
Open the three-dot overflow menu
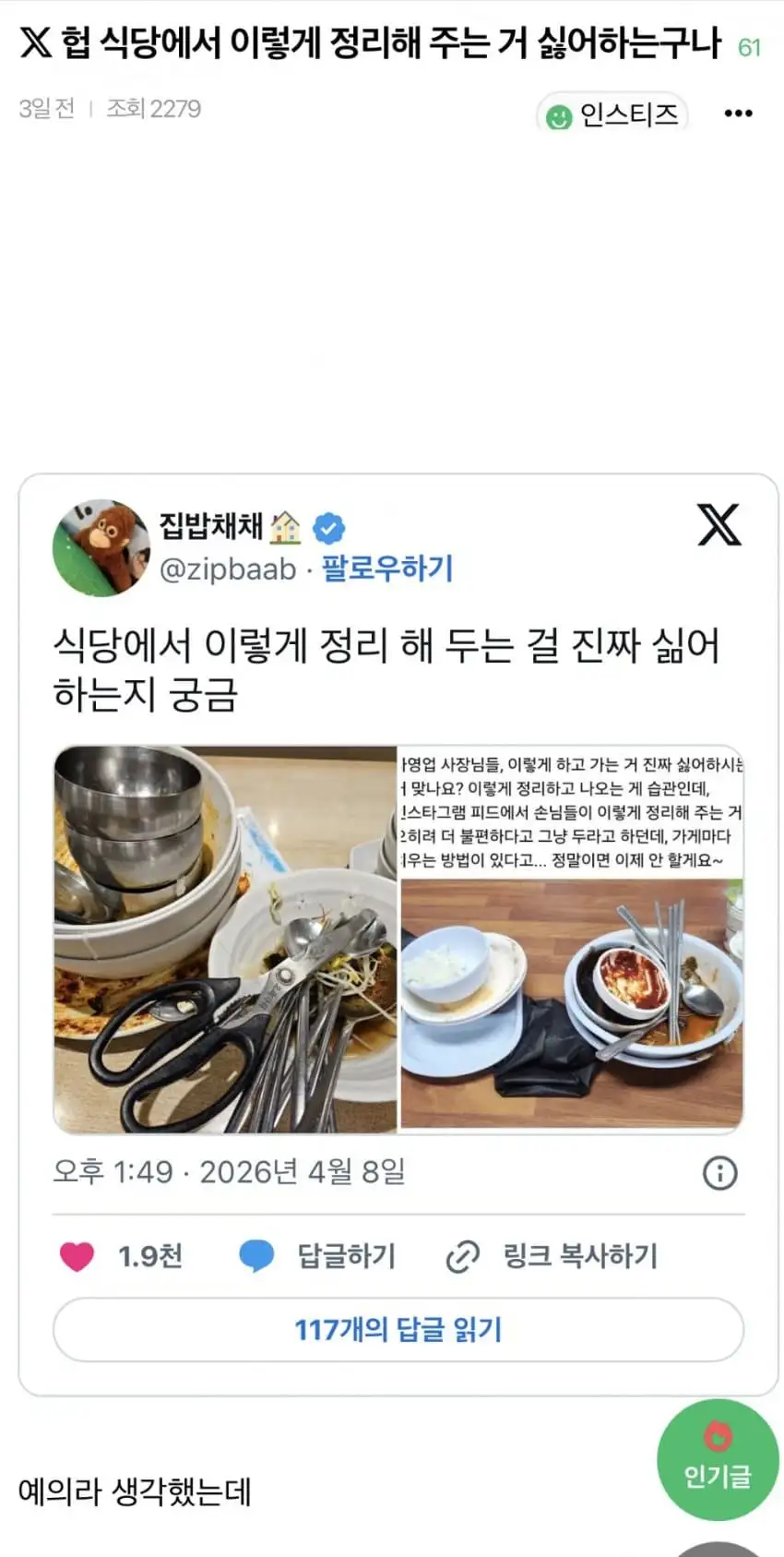pos(738,114)
